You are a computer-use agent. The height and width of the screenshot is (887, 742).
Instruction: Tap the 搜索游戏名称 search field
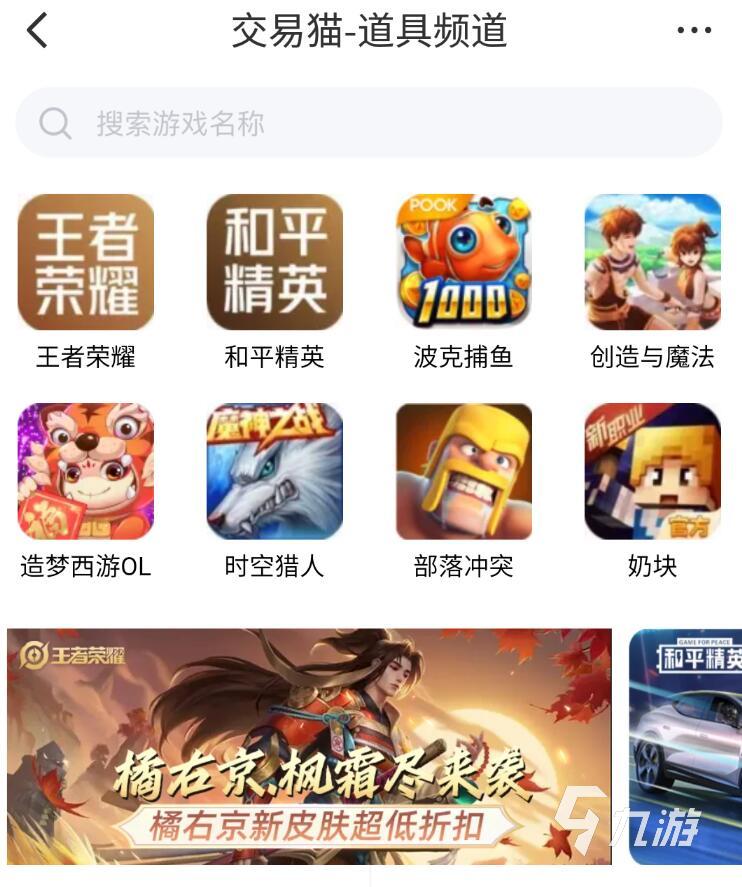[368, 123]
